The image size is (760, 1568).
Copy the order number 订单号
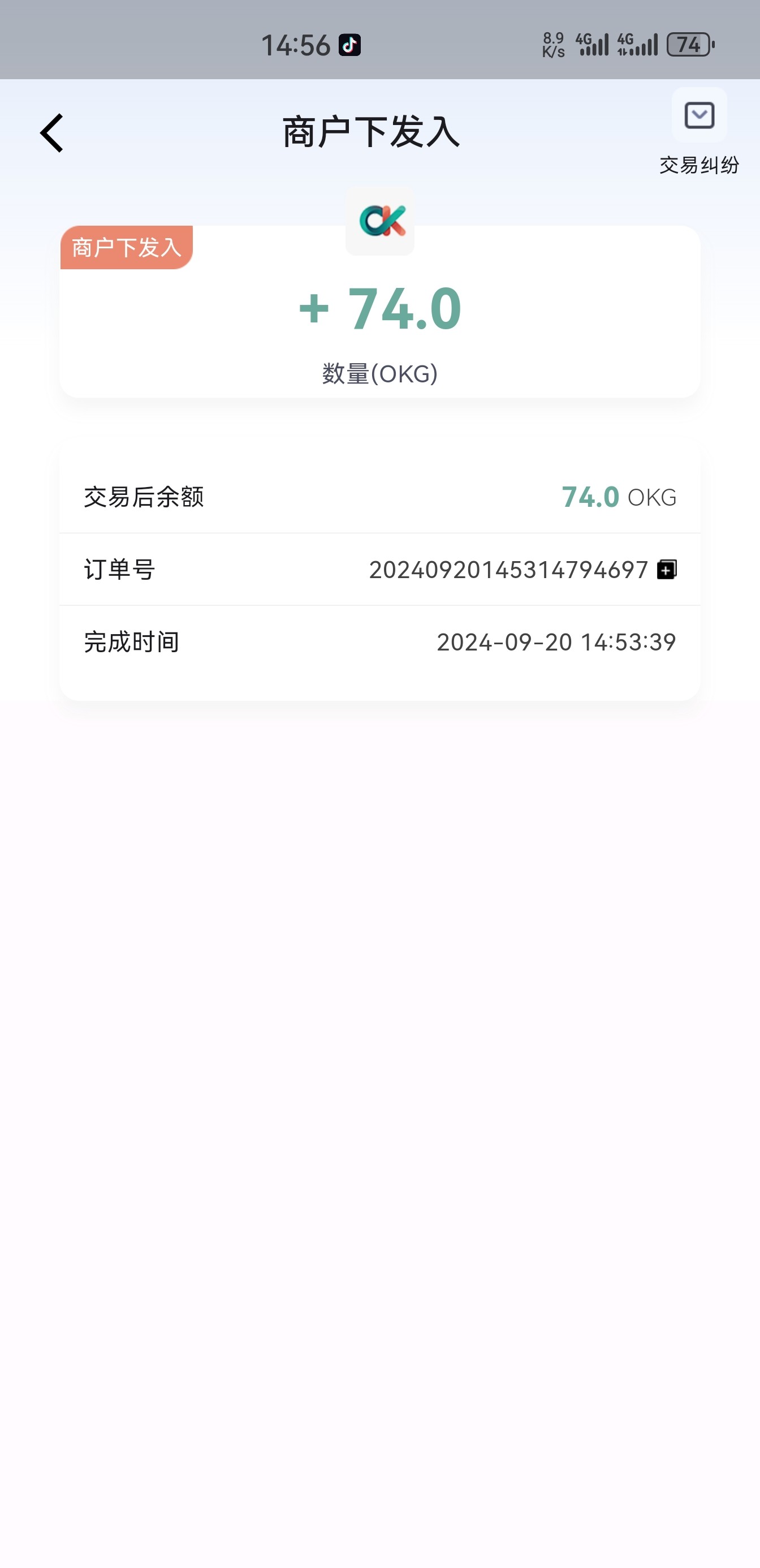click(x=666, y=570)
